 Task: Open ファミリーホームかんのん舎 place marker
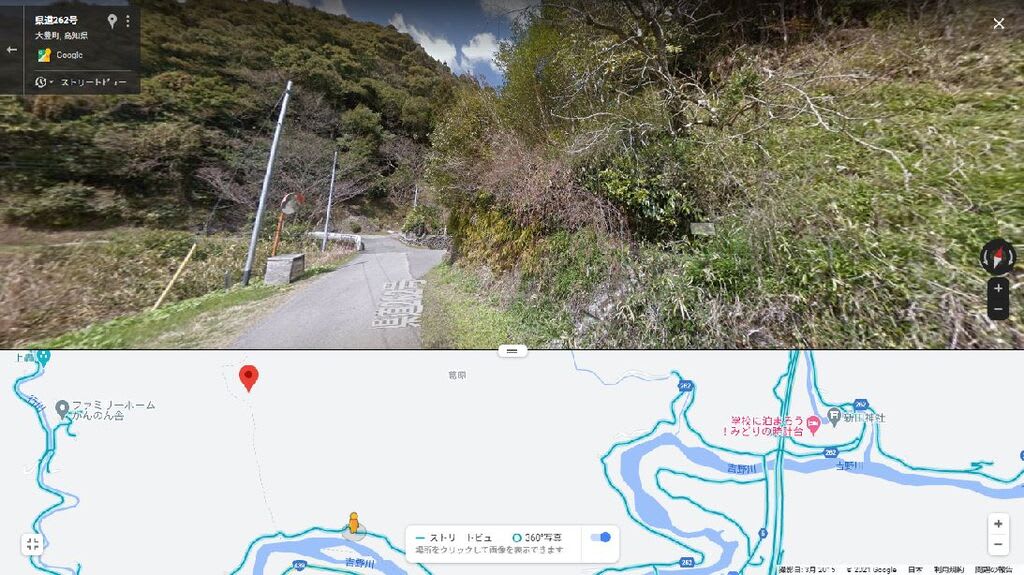(x=62, y=408)
